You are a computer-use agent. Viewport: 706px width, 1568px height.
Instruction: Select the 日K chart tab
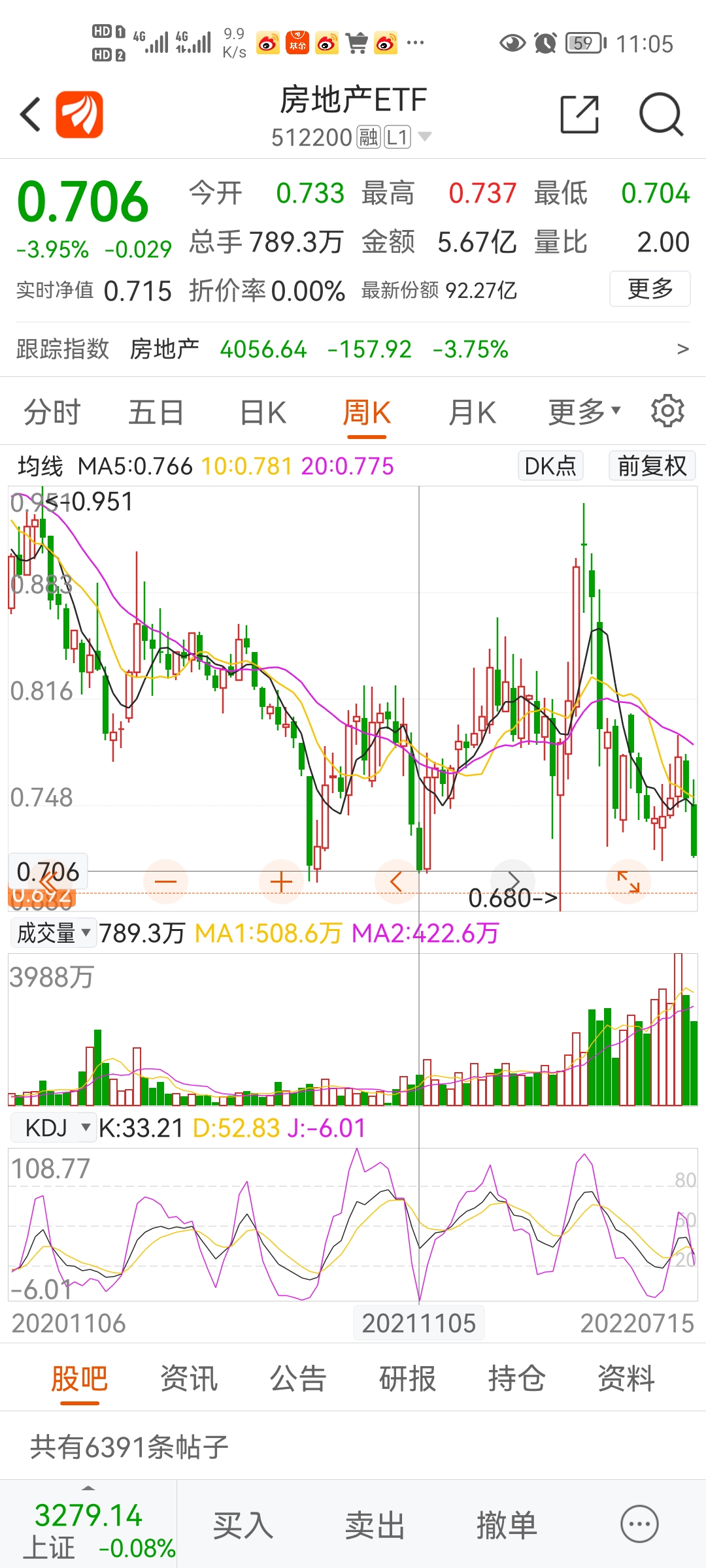tap(263, 413)
